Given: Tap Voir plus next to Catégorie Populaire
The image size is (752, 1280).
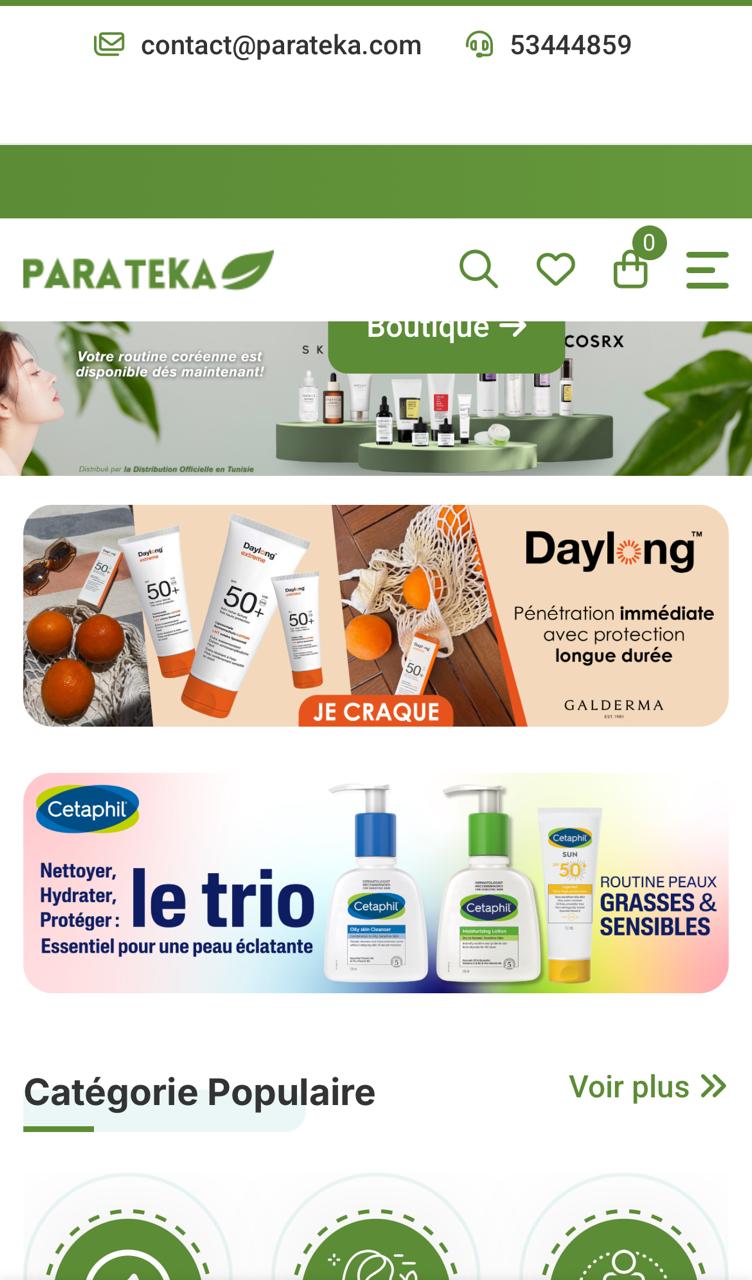Looking at the screenshot, I should click(646, 1087).
